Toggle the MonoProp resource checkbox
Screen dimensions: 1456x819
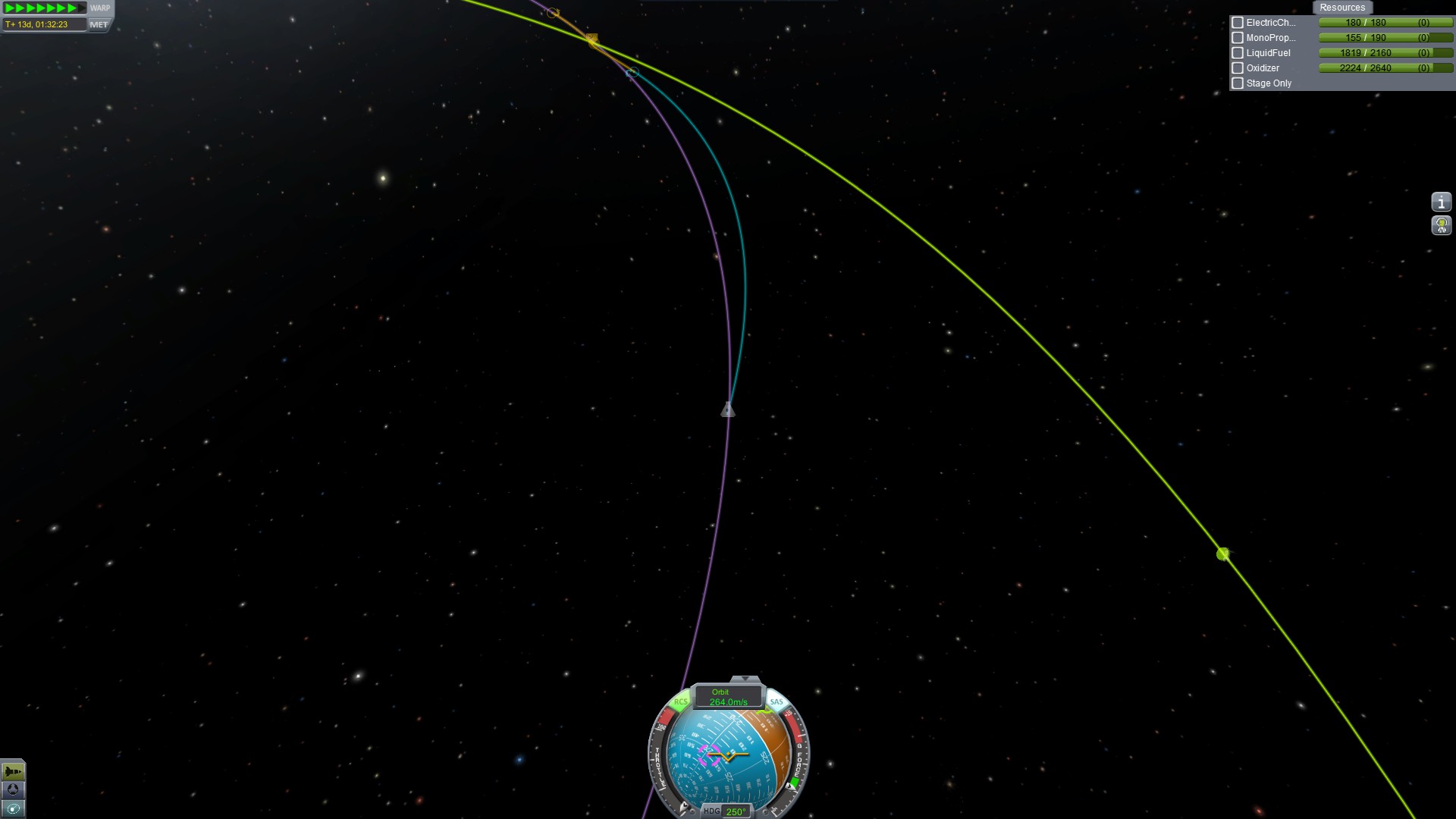(x=1238, y=38)
